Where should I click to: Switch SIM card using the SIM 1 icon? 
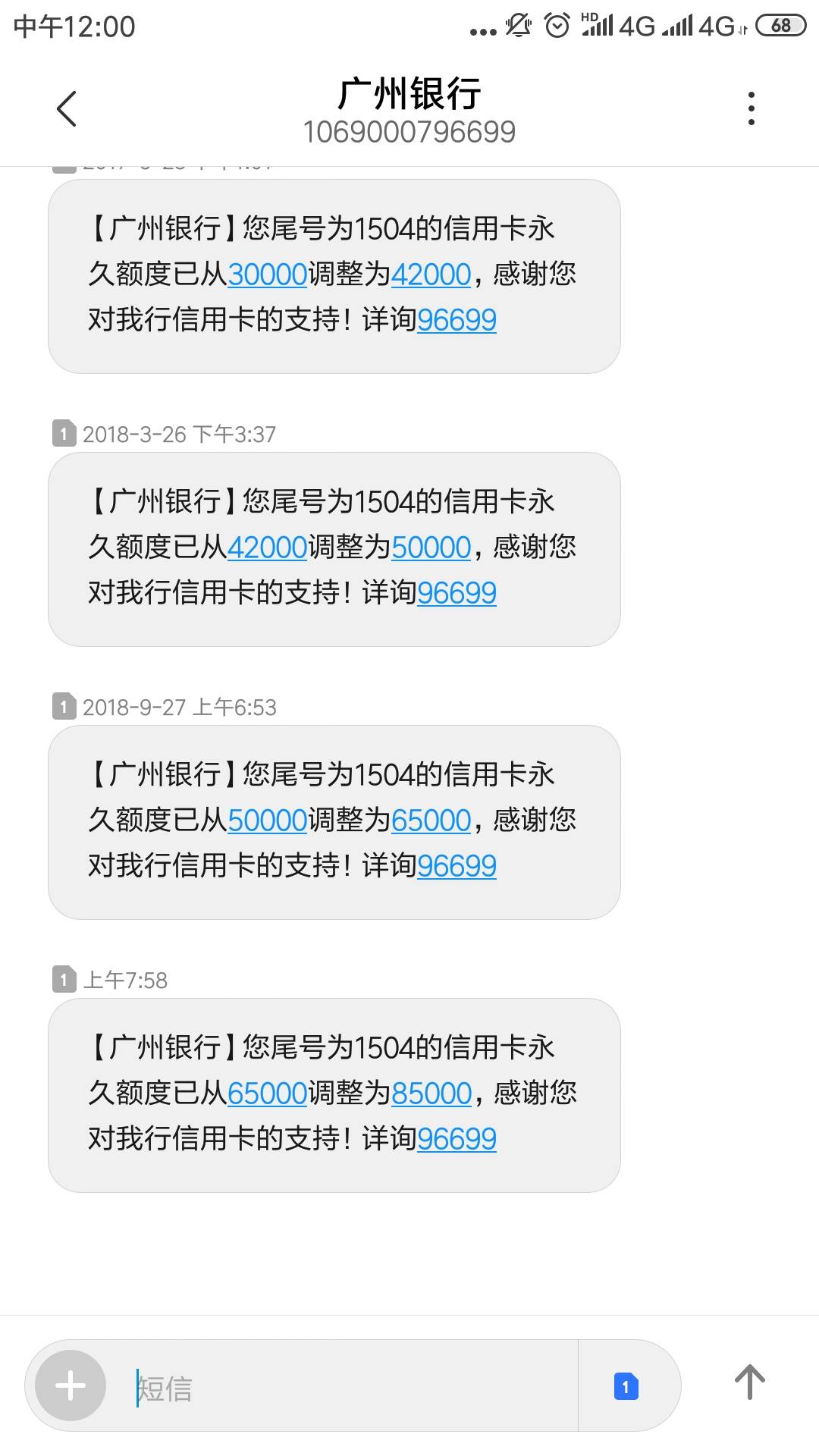pyautogui.click(x=626, y=1386)
